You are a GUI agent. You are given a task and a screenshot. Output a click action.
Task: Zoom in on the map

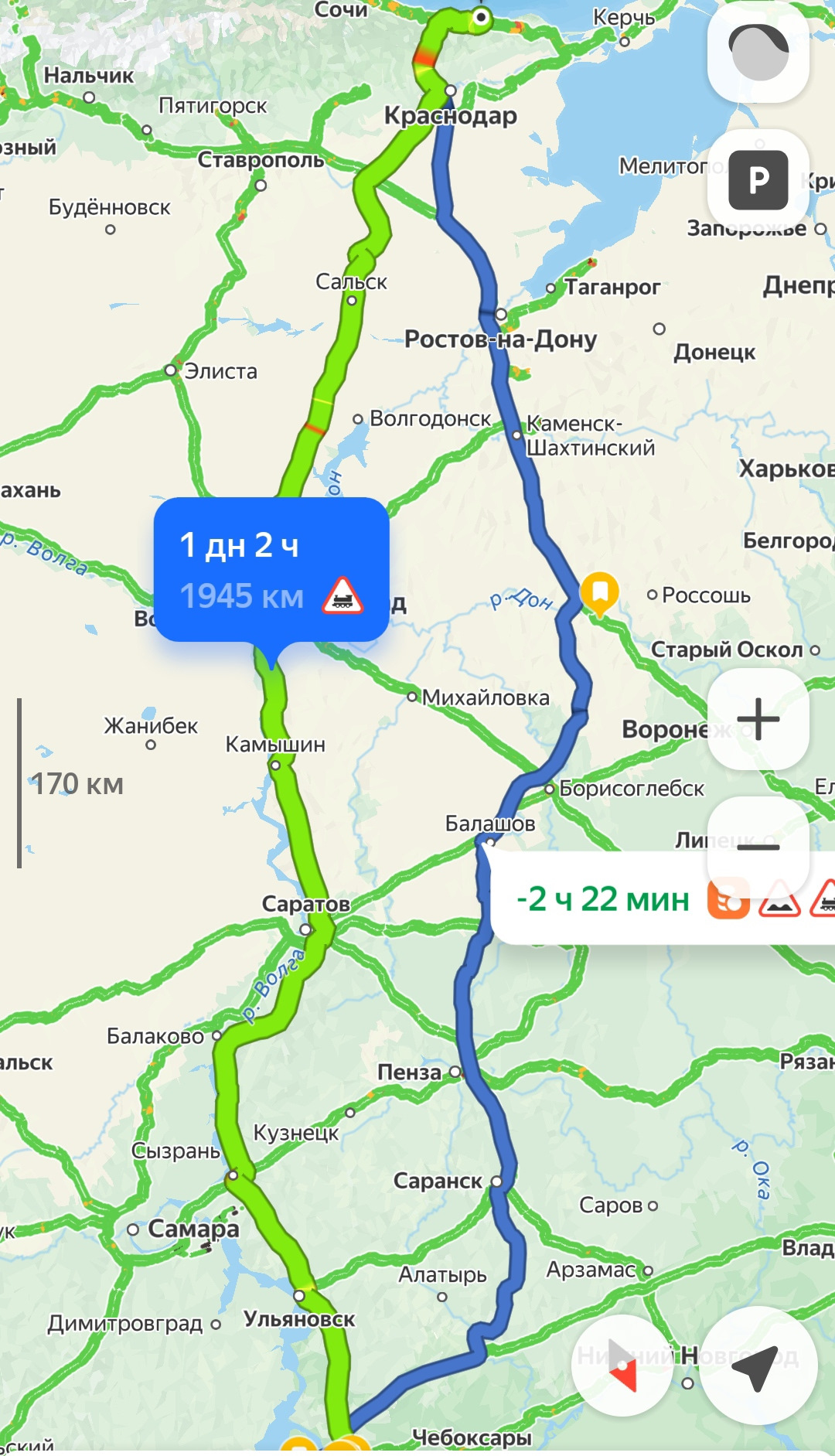click(x=758, y=719)
